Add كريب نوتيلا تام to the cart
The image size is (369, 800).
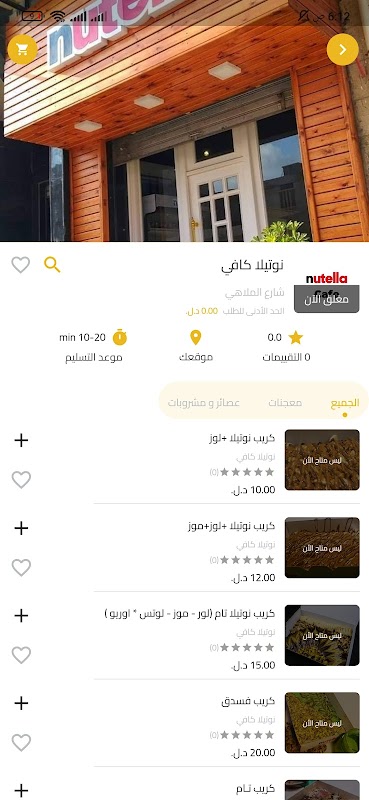[21, 616]
